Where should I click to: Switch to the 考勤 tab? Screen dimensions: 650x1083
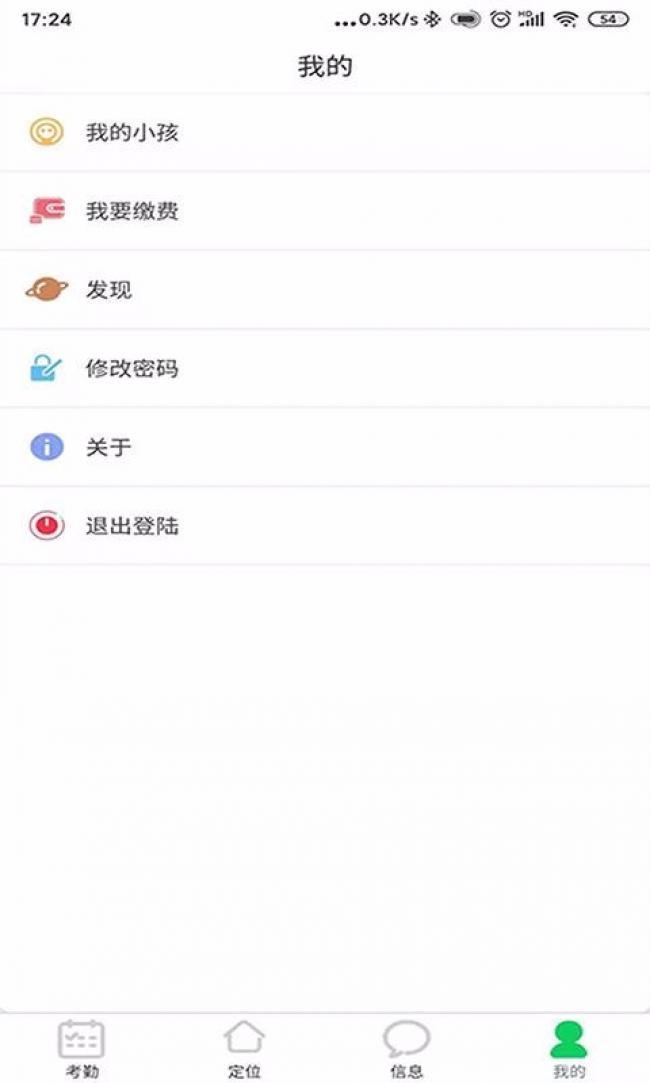[82, 1048]
